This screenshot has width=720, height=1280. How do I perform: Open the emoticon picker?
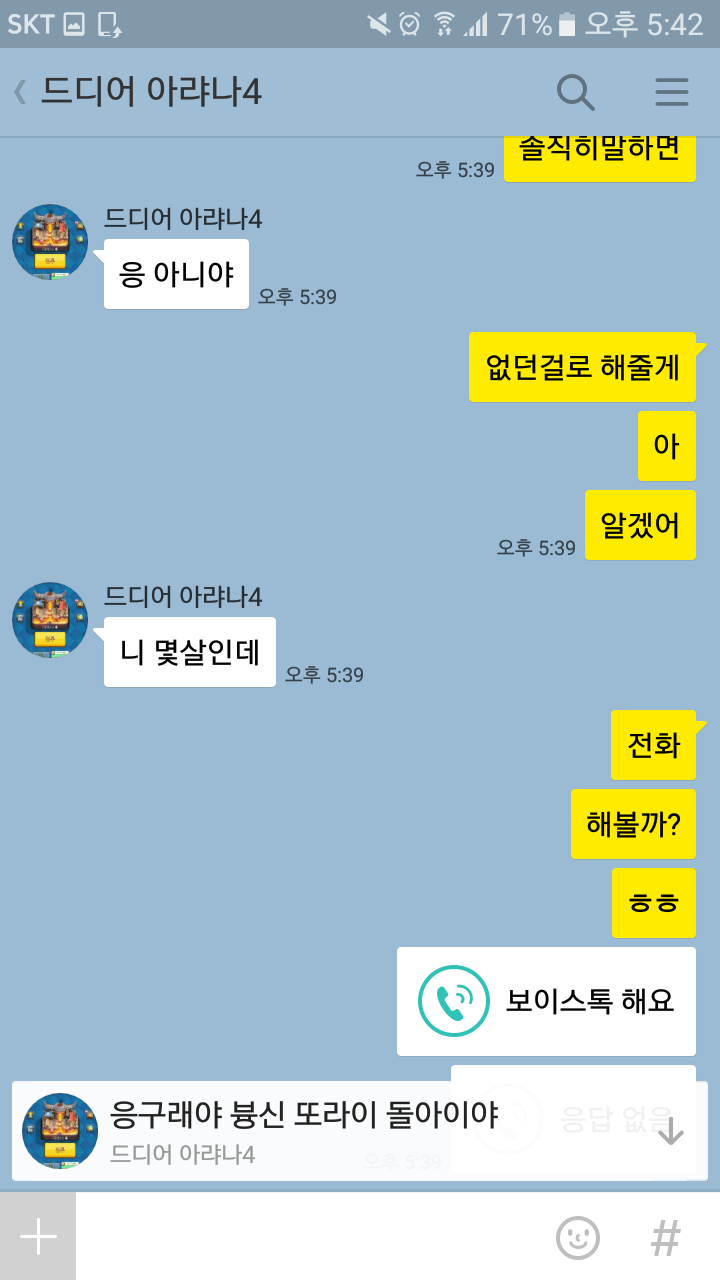pyautogui.click(x=577, y=1238)
